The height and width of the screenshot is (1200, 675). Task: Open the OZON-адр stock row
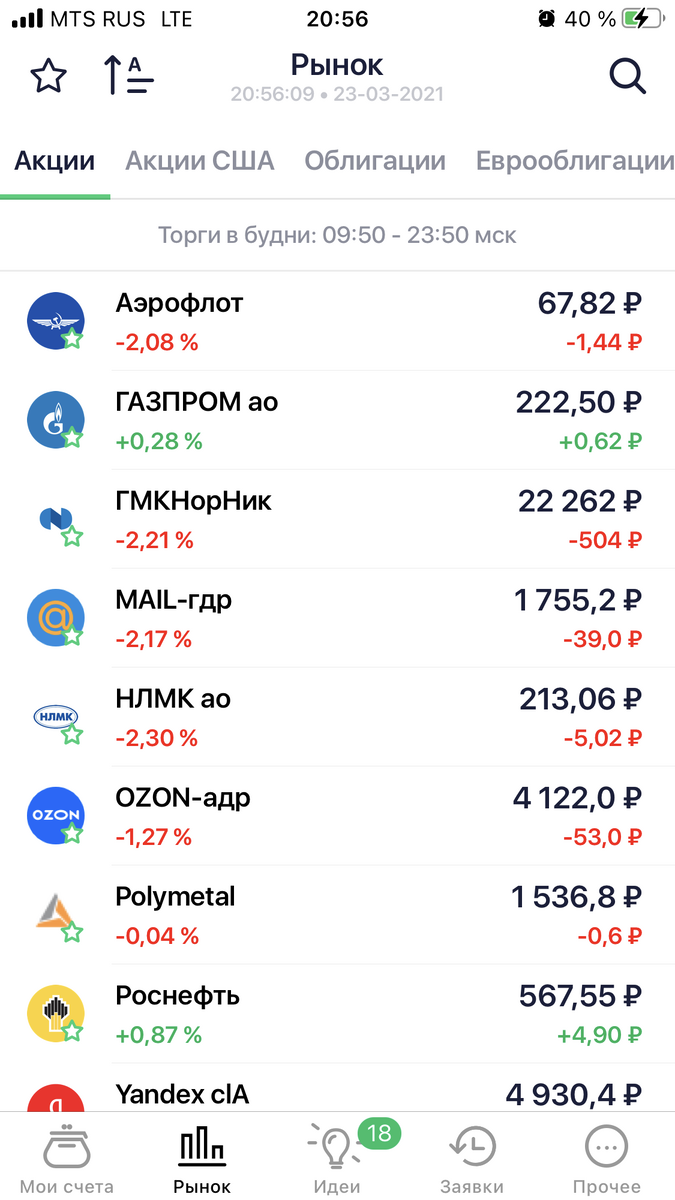[x=337, y=816]
